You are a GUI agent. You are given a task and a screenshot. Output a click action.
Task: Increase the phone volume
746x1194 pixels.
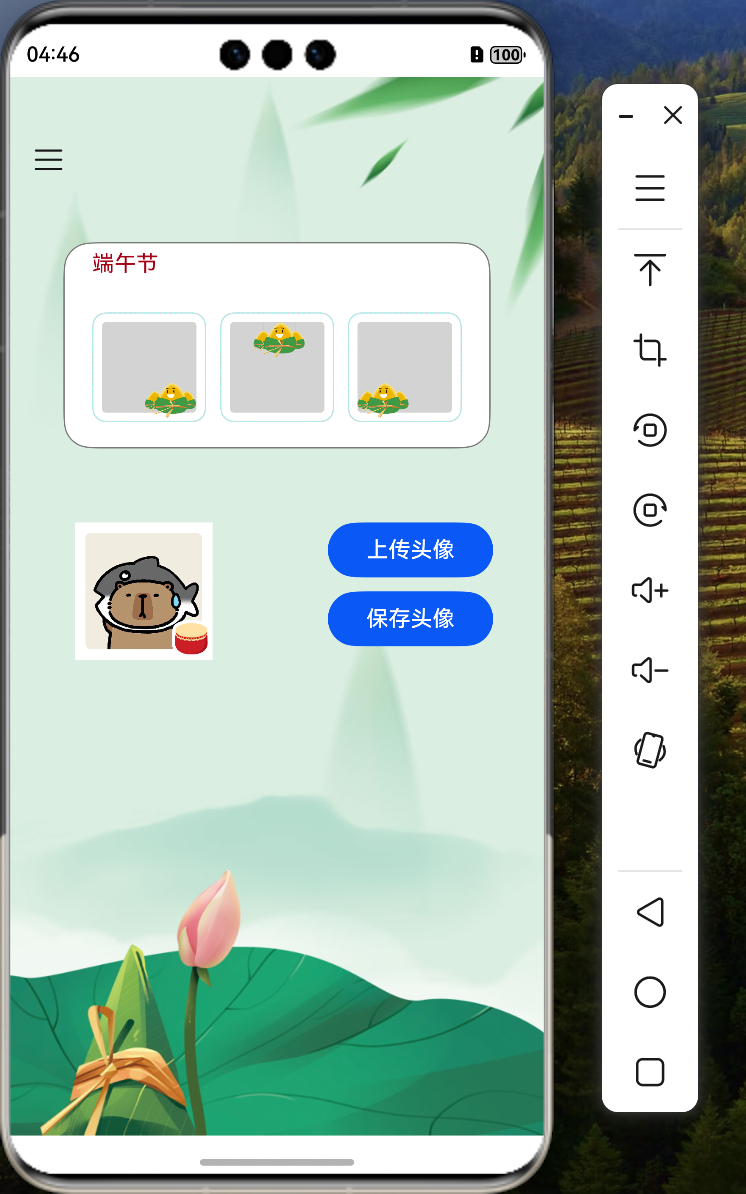[650, 590]
